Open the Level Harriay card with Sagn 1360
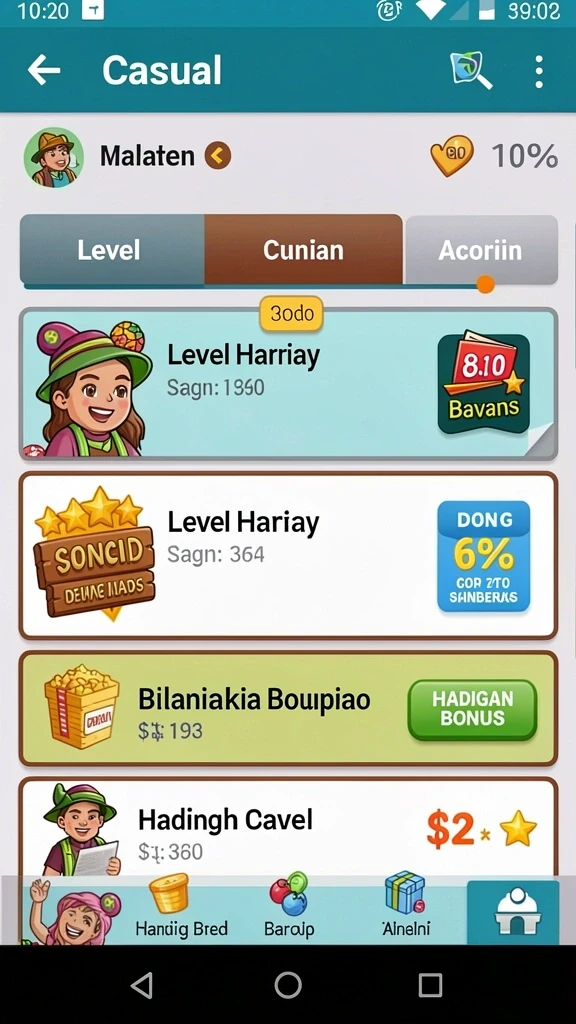 tap(288, 384)
